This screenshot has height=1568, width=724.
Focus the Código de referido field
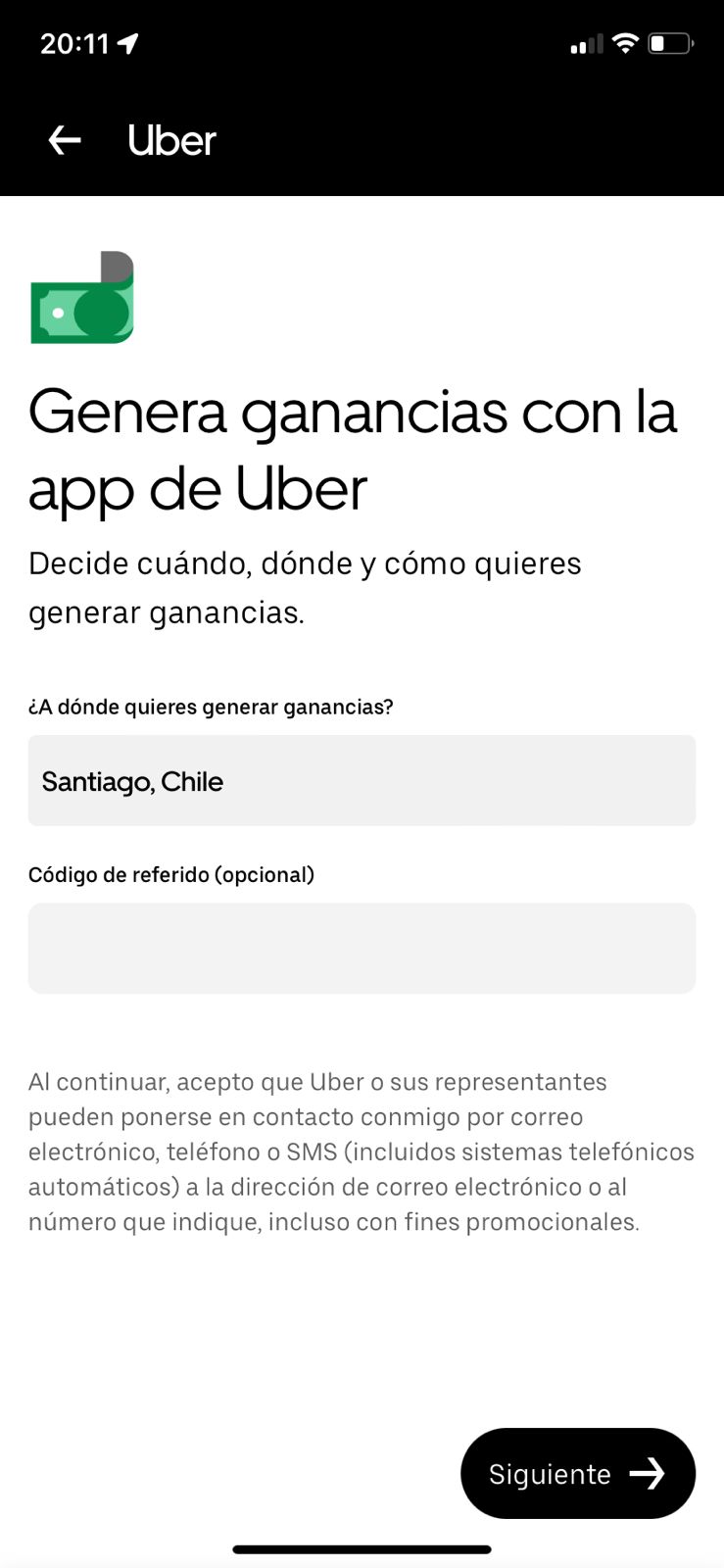pos(362,949)
